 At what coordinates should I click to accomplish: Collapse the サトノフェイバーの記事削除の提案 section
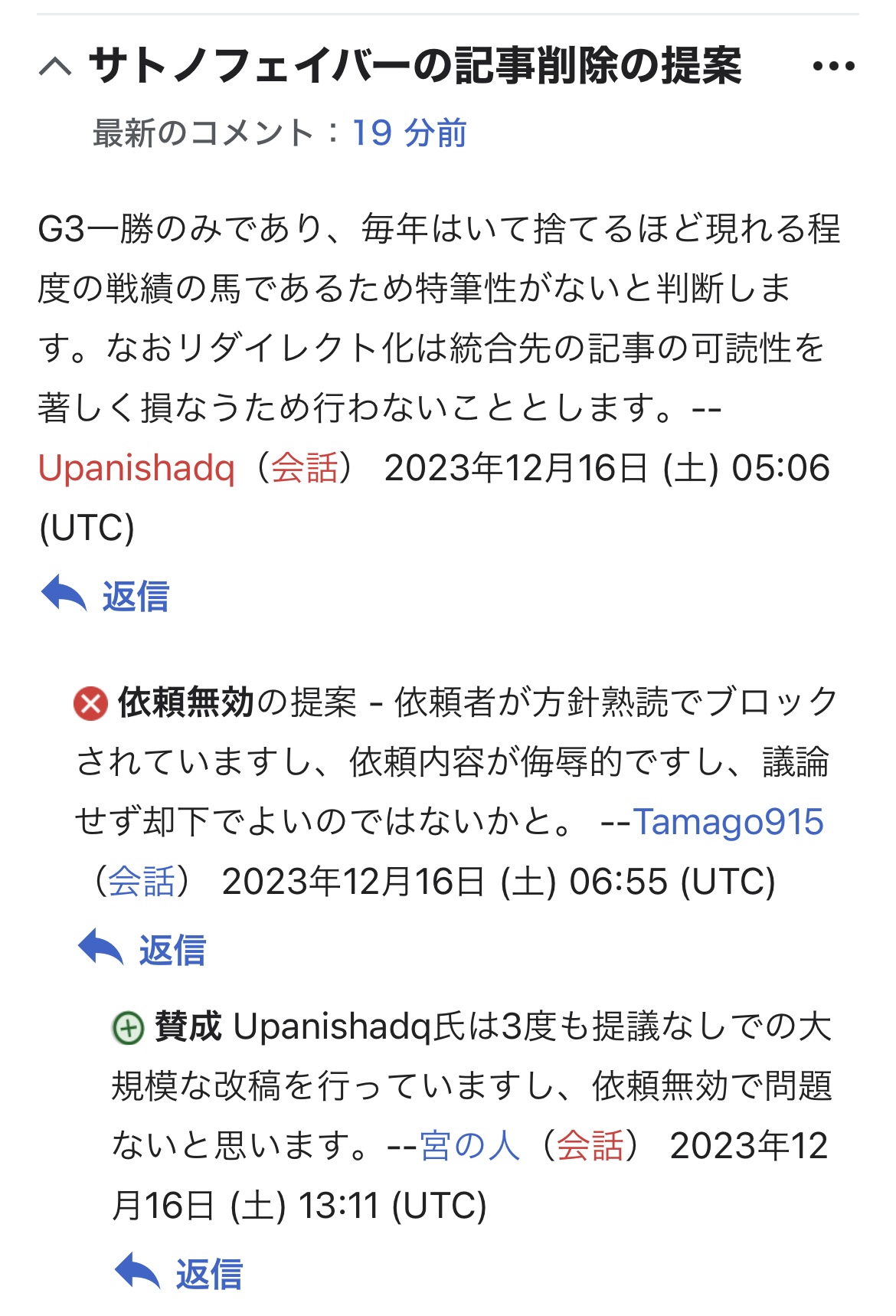(x=55, y=67)
